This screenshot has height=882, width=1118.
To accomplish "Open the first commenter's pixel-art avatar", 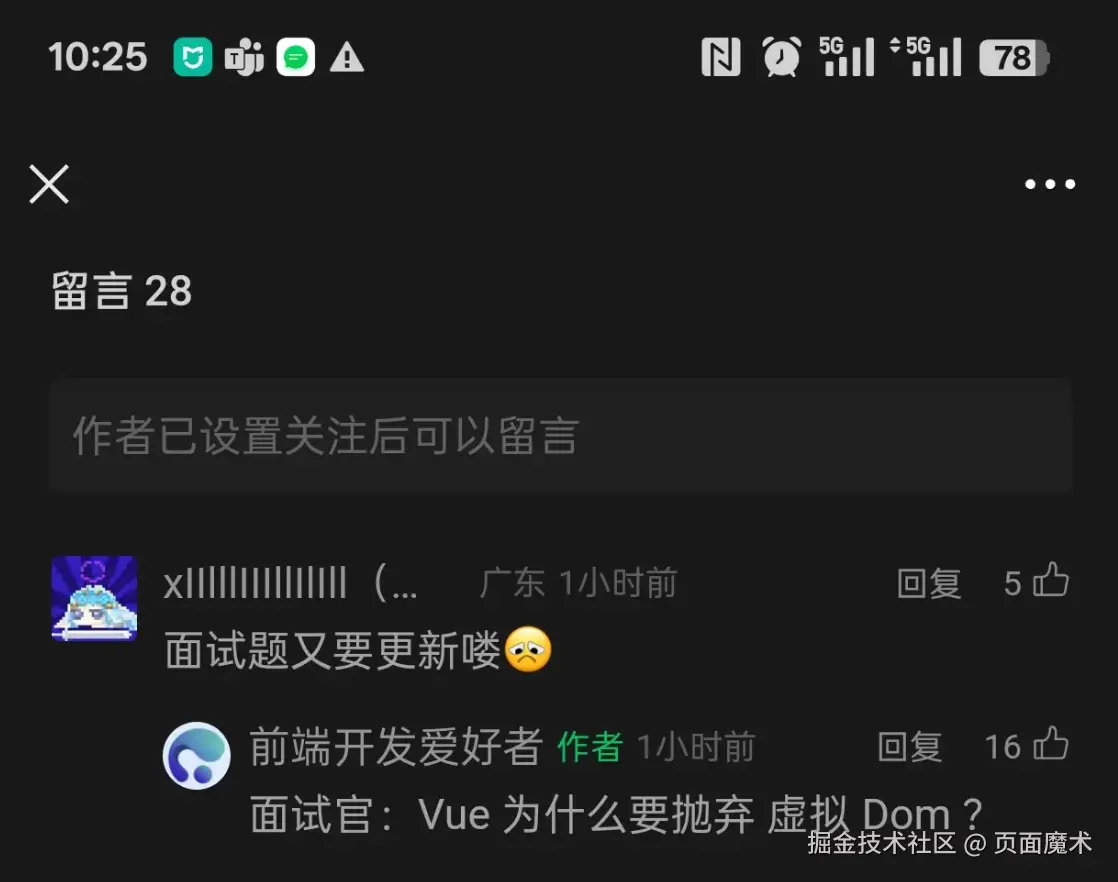I will 94,598.
